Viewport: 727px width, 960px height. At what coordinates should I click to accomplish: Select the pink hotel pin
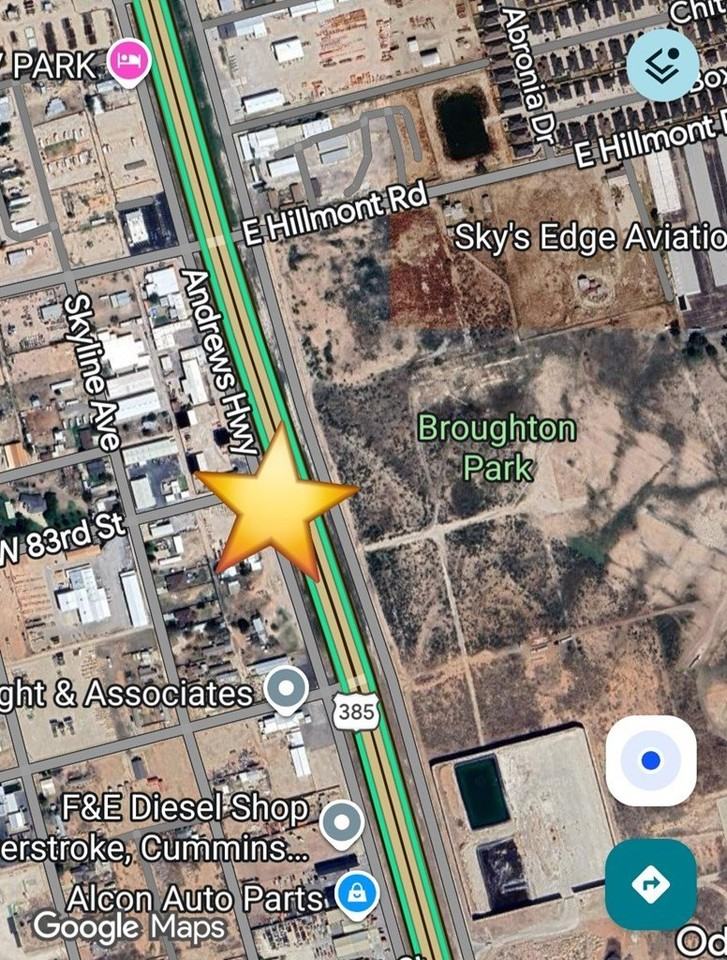[x=130, y=62]
